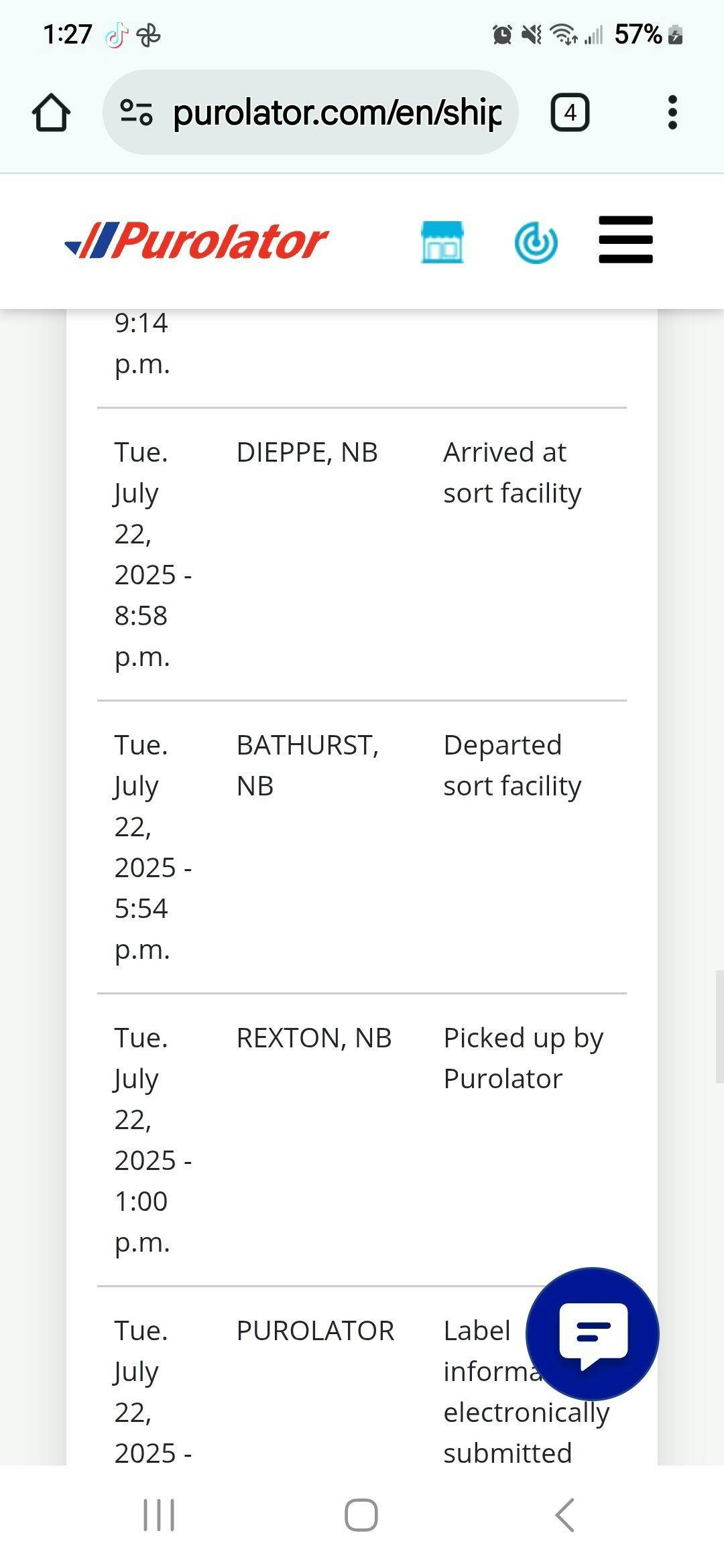Open the store locations icon
The height and width of the screenshot is (1568, 724).
[x=442, y=242]
